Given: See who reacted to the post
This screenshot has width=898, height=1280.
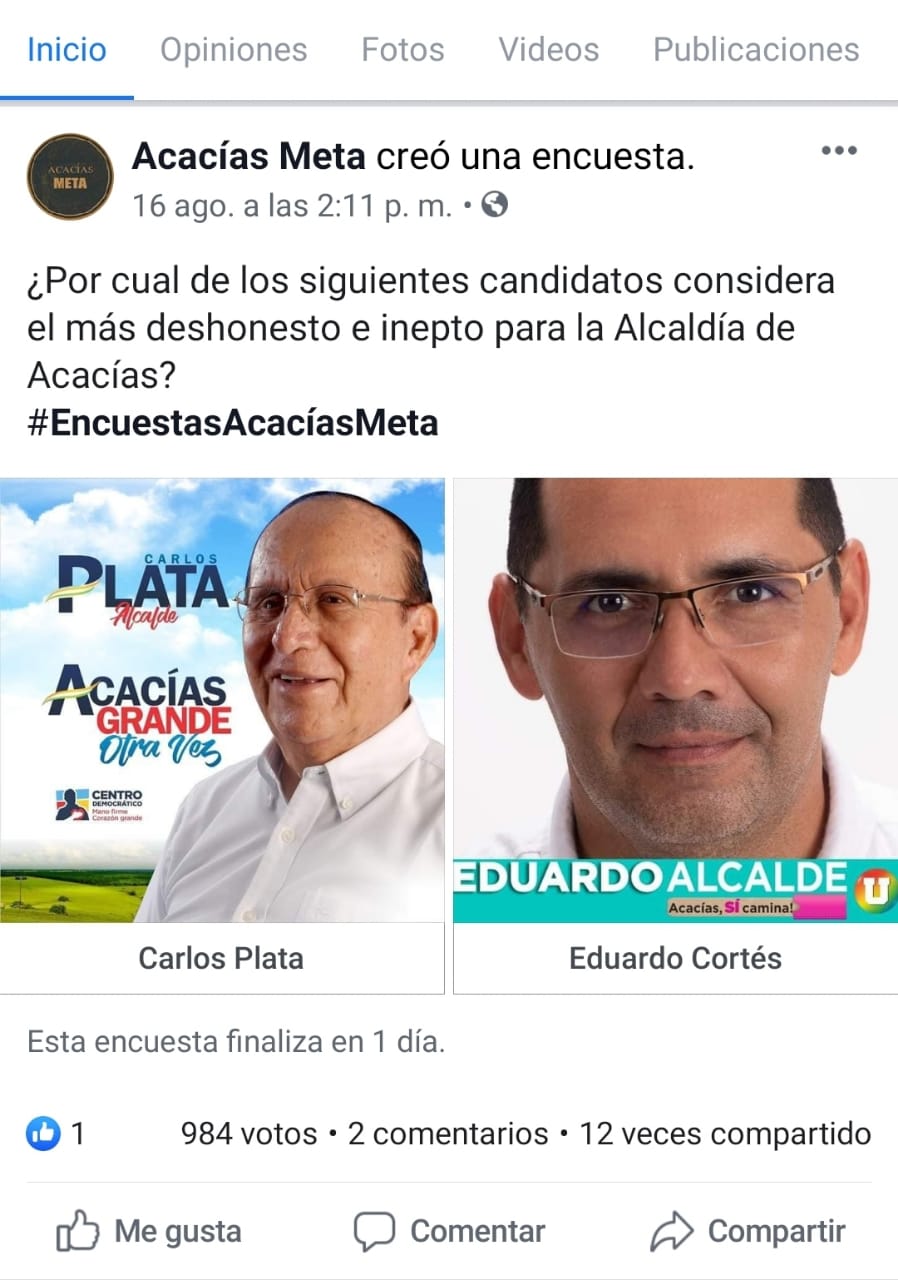Looking at the screenshot, I should (55, 1134).
